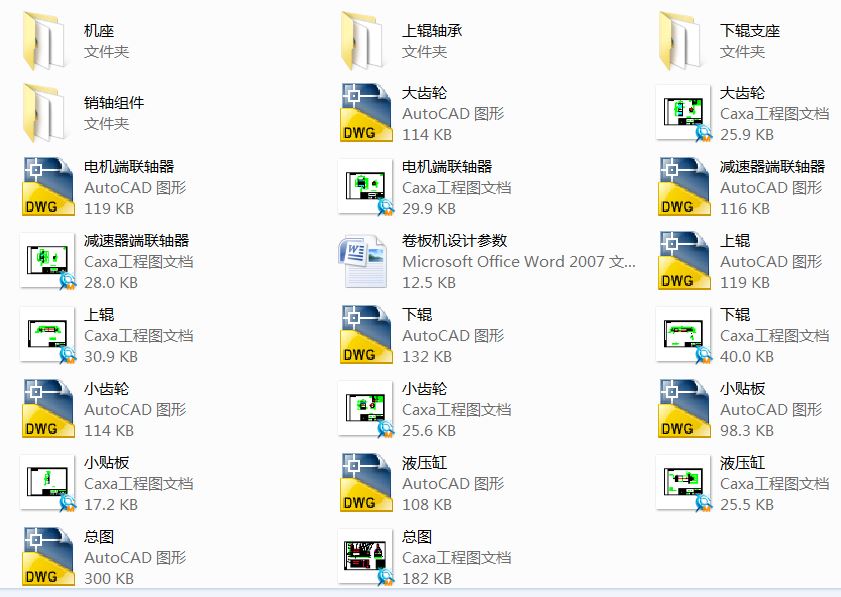The width and height of the screenshot is (841, 597).
Task: Select the 总图 Caxa document
Action: (365, 557)
